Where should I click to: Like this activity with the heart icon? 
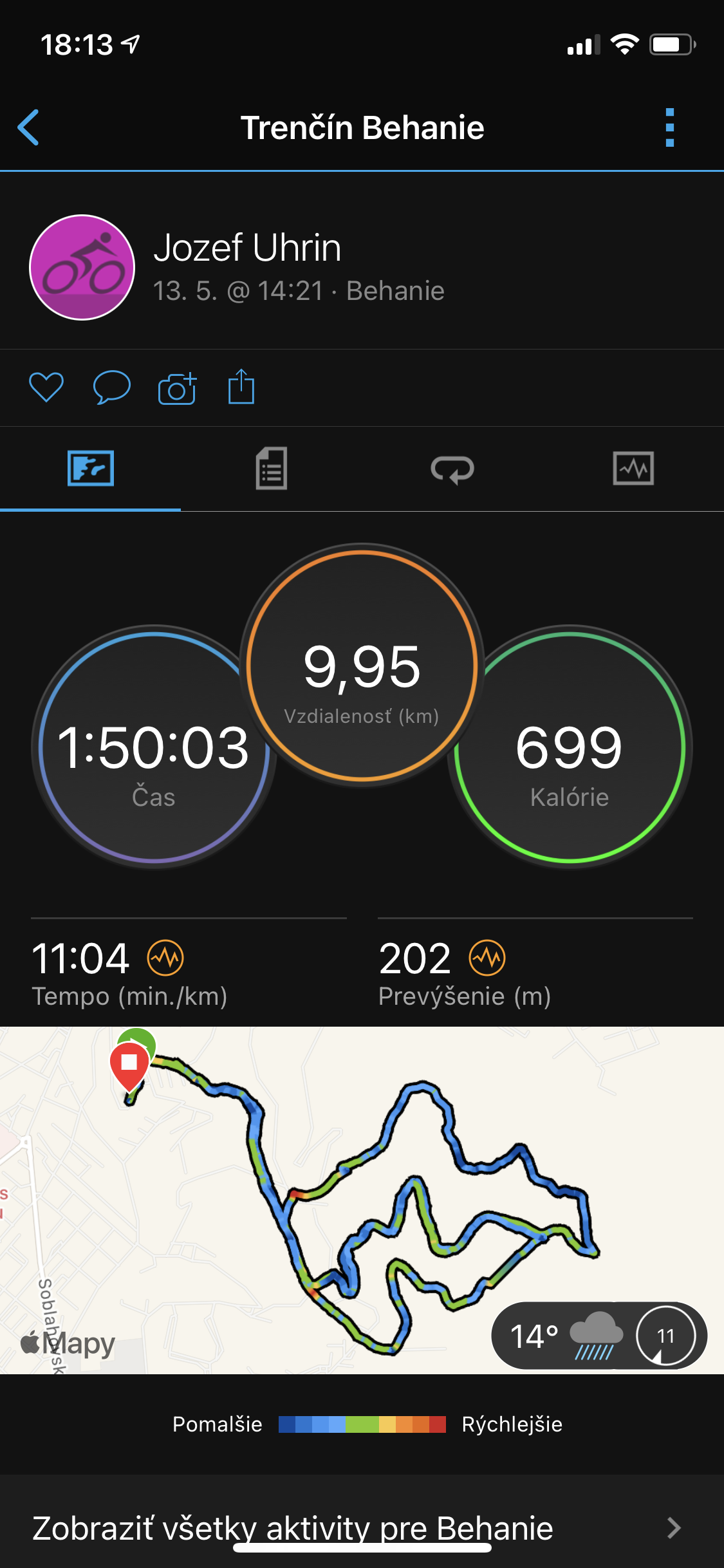pos(46,387)
